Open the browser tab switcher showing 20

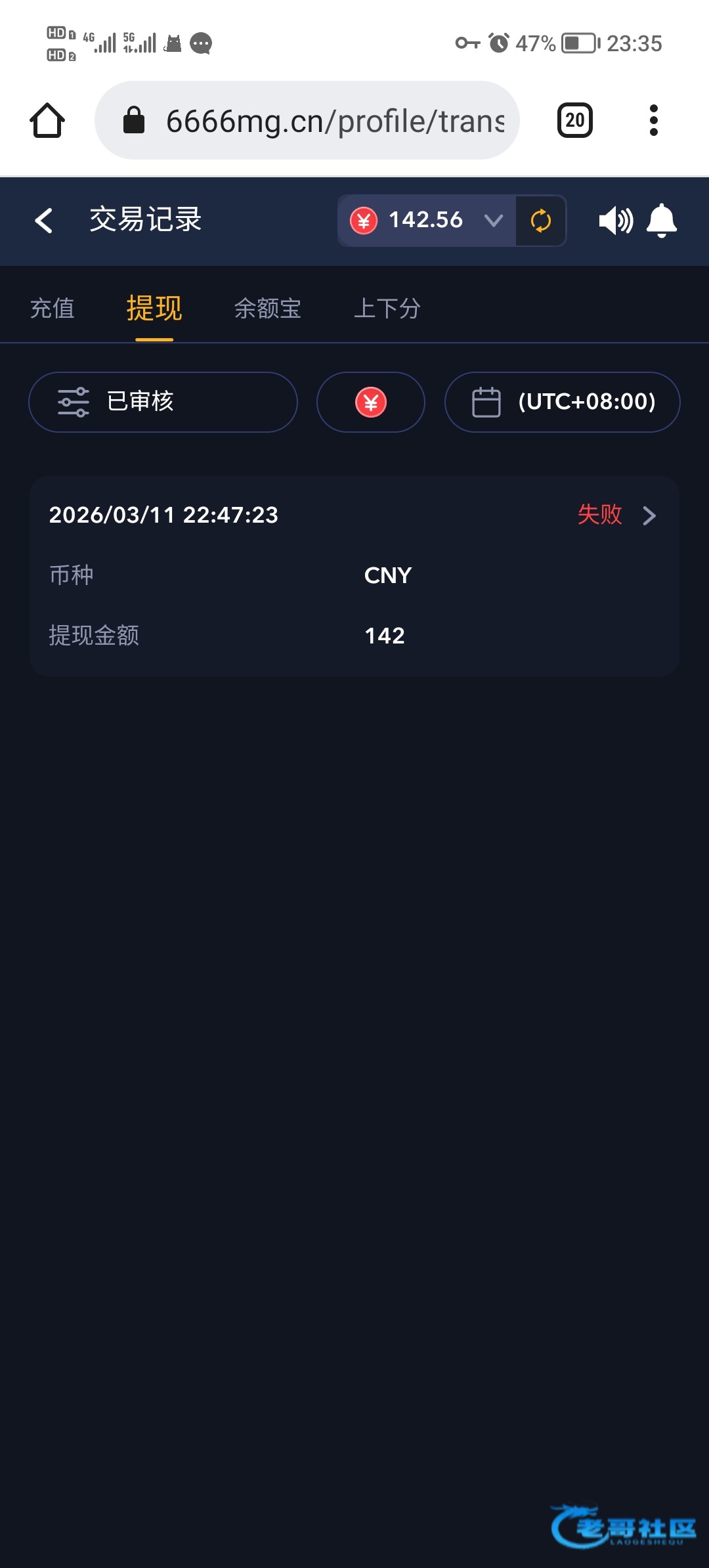pos(575,121)
